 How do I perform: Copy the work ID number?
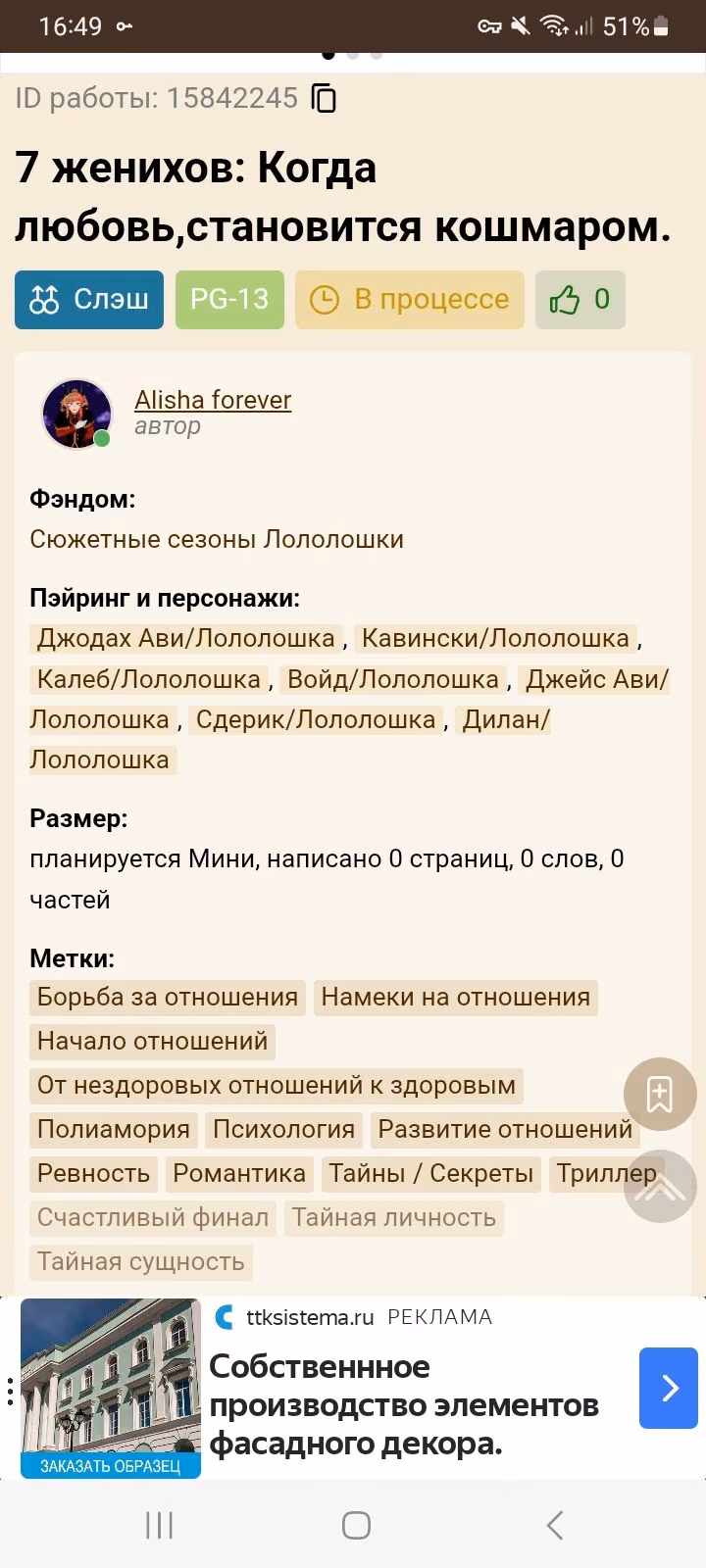(x=324, y=98)
